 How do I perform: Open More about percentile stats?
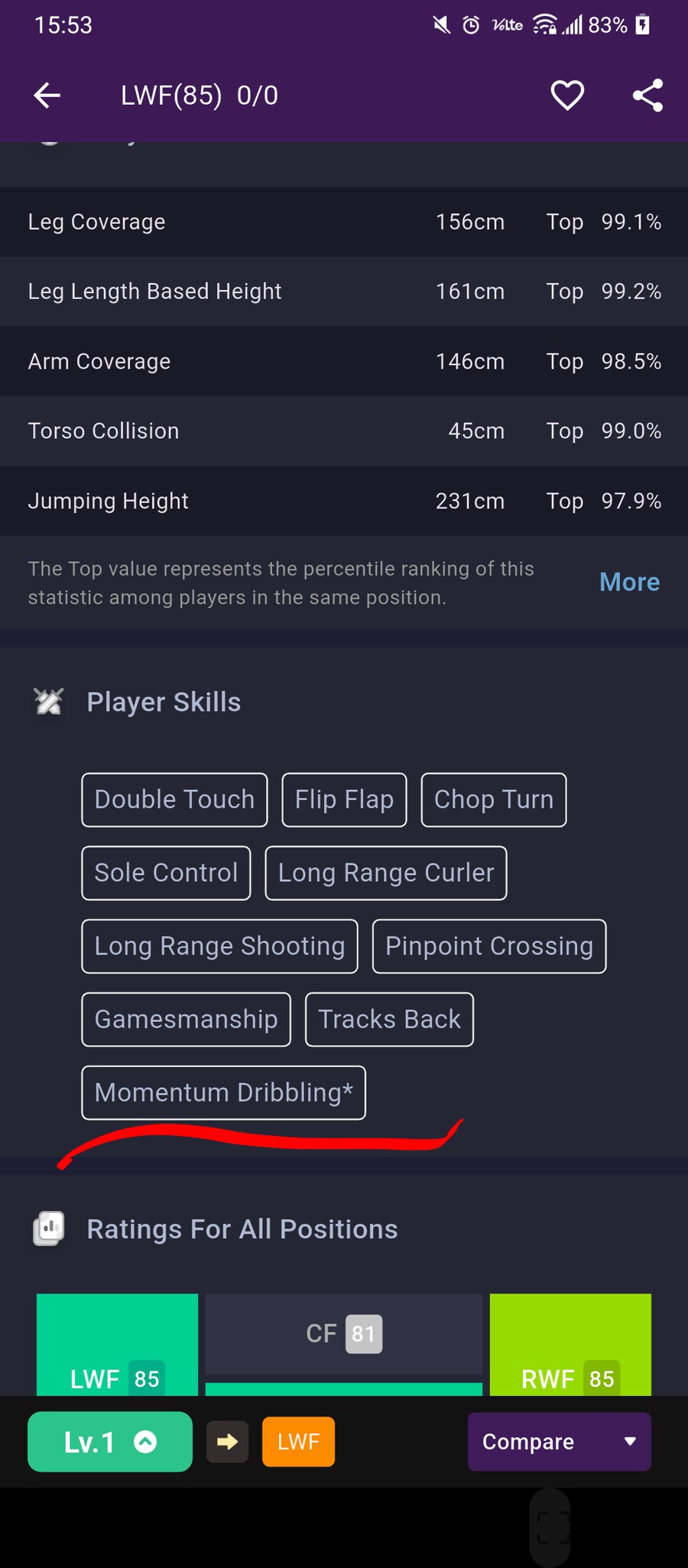629,582
